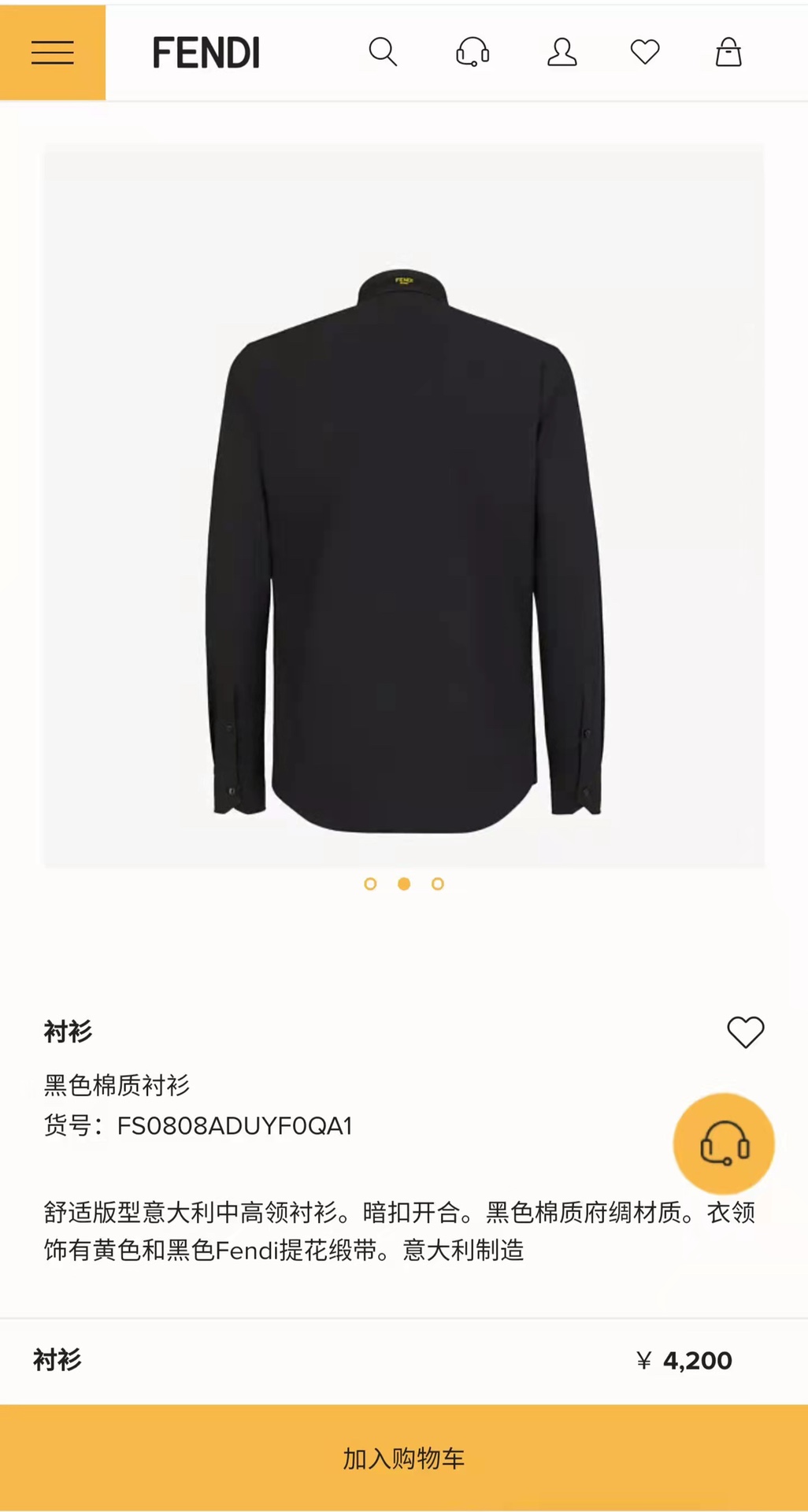Open the shopping bag icon
The image size is (808, 1512).
click(x=728, y=53)
